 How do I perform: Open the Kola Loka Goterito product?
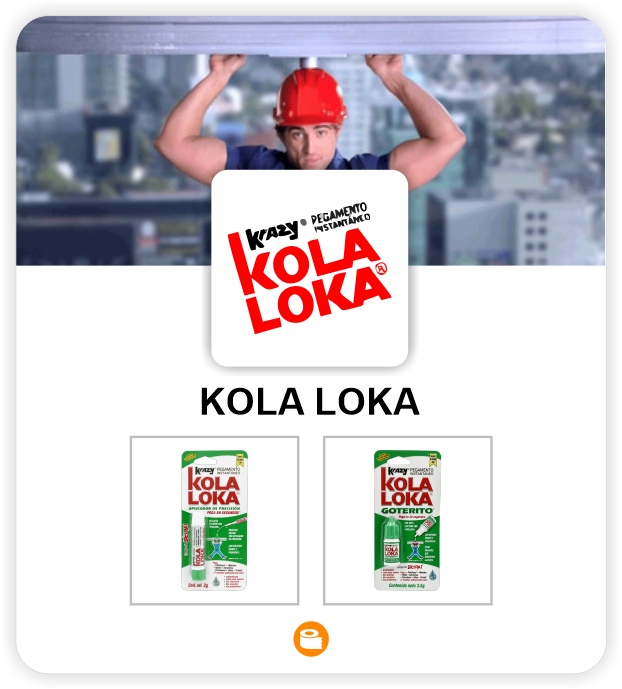pyautogui.click(x=407, y=520)
